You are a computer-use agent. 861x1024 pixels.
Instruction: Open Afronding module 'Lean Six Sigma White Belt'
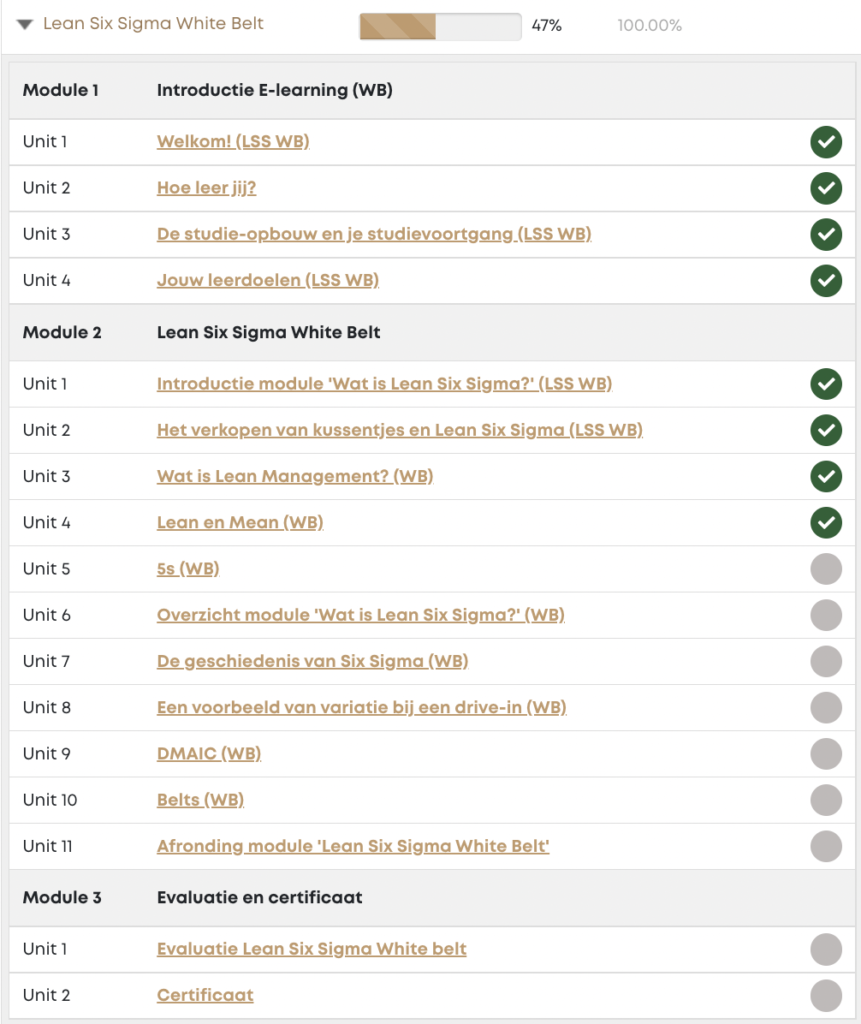pyautogui.click(x=353, y=846)
